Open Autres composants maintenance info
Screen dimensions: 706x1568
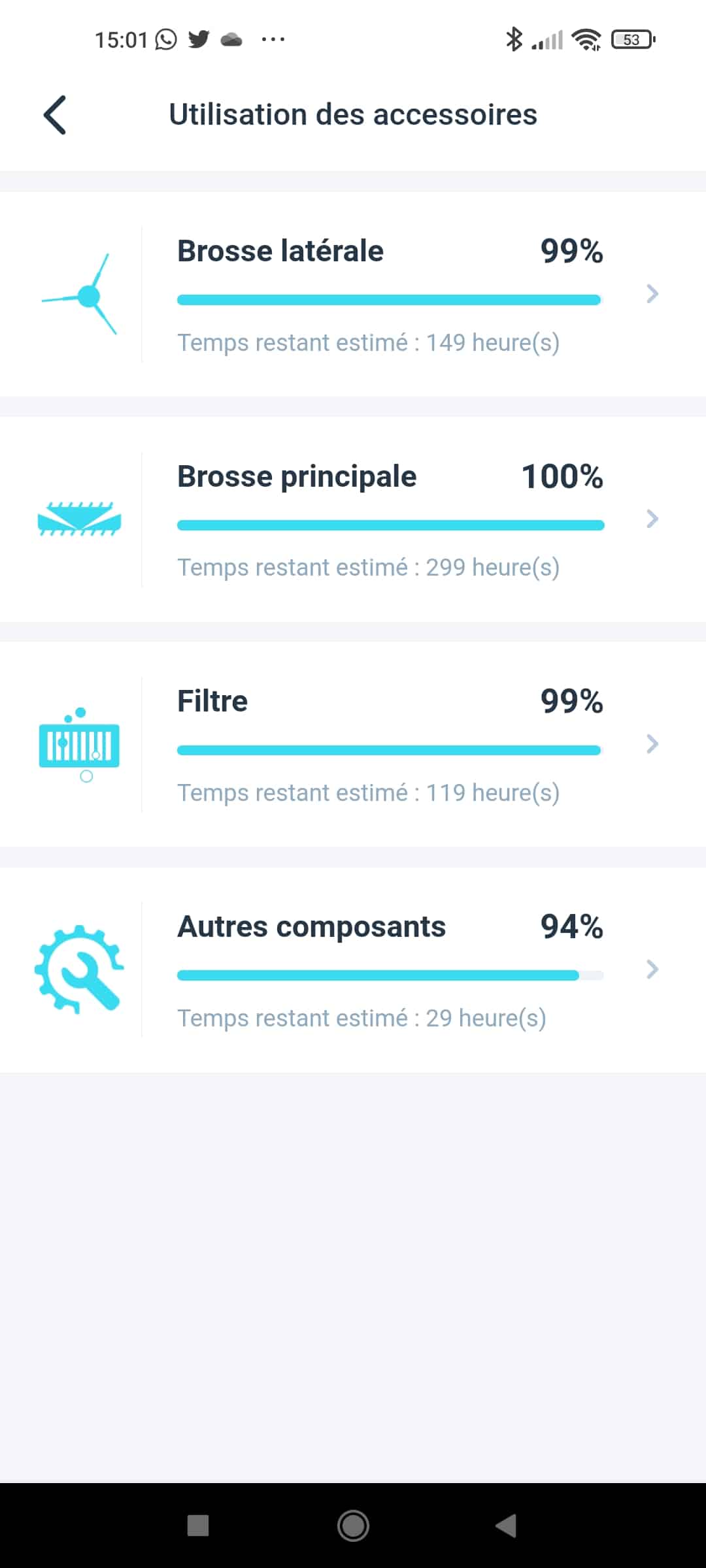click(353, 970)
